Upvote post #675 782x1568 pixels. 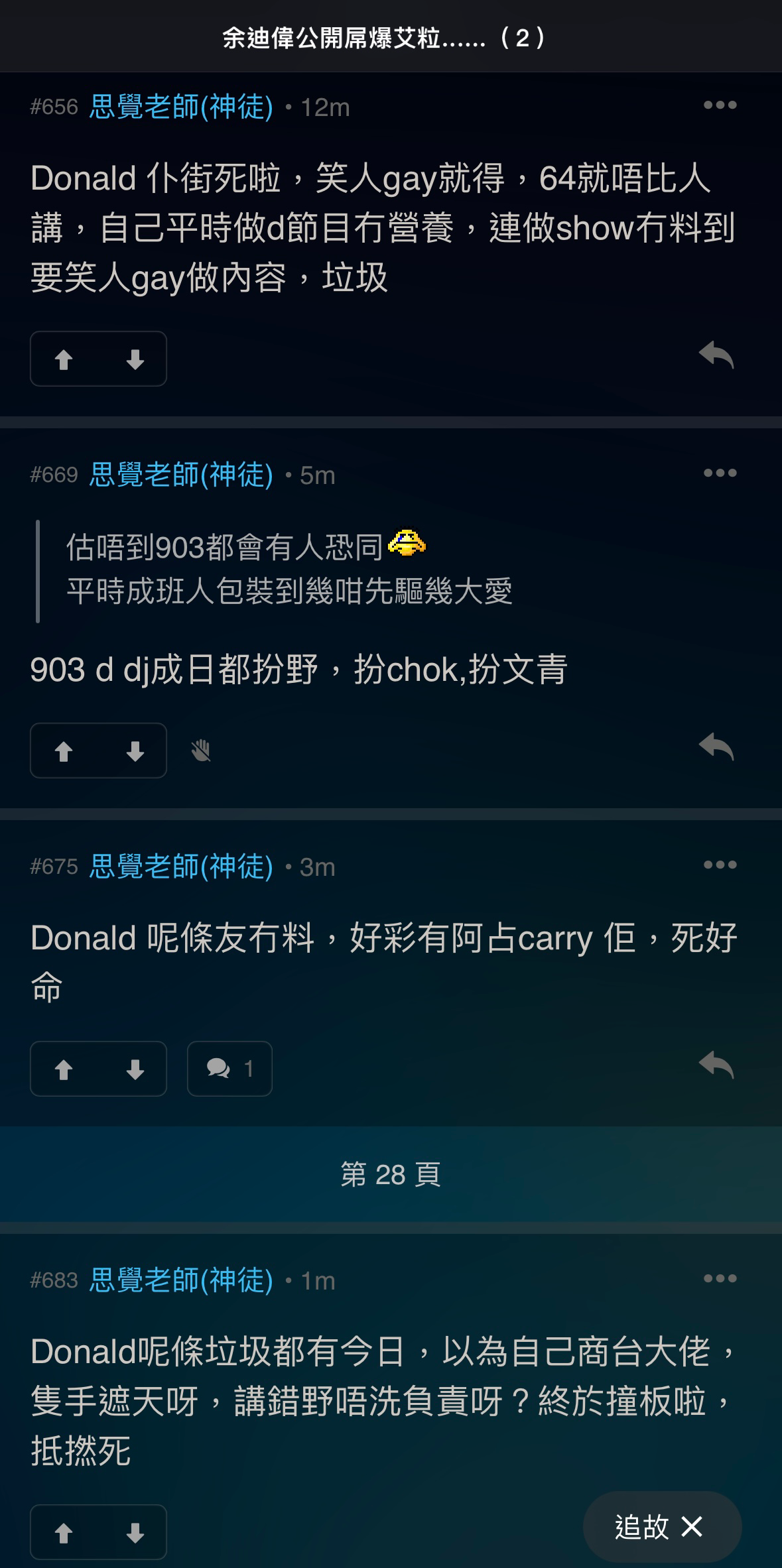(64, 1069)
